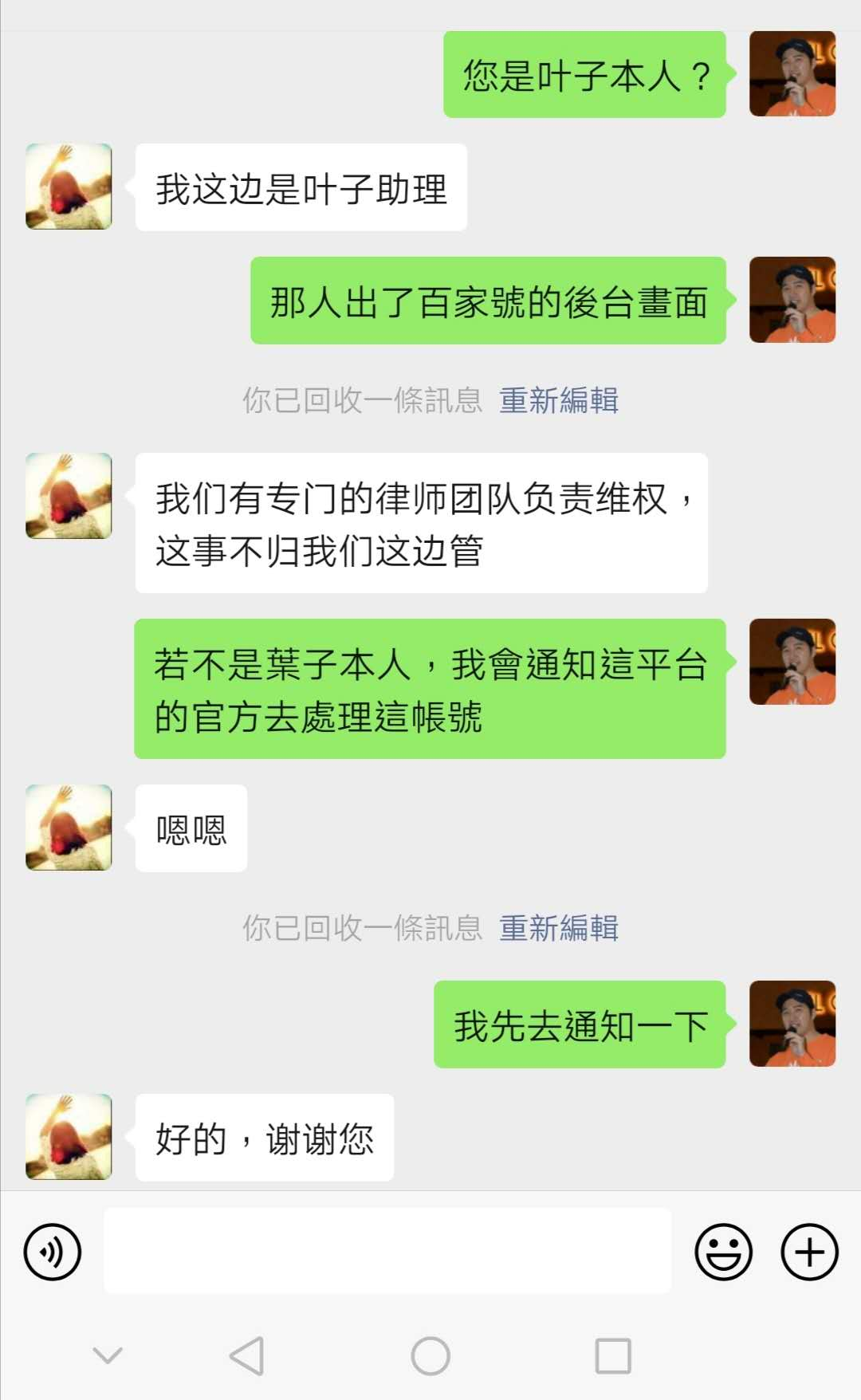Go to the home screen
Viewport: 861px width, 1400px height.
(431, 1355)
